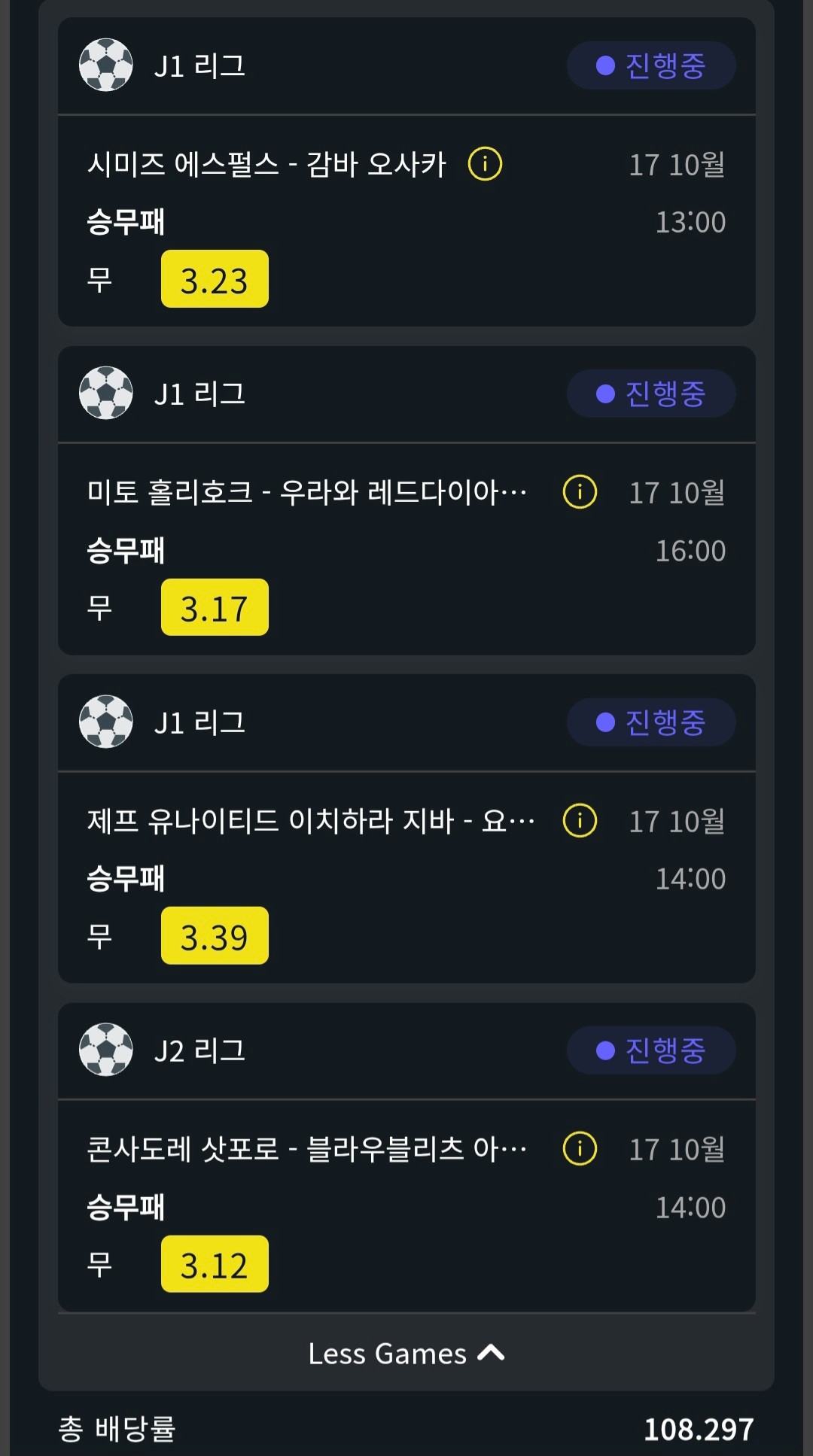Select the 3.12 draw odds
The image size is (813, 1456).
click(x=215, y=1264)
